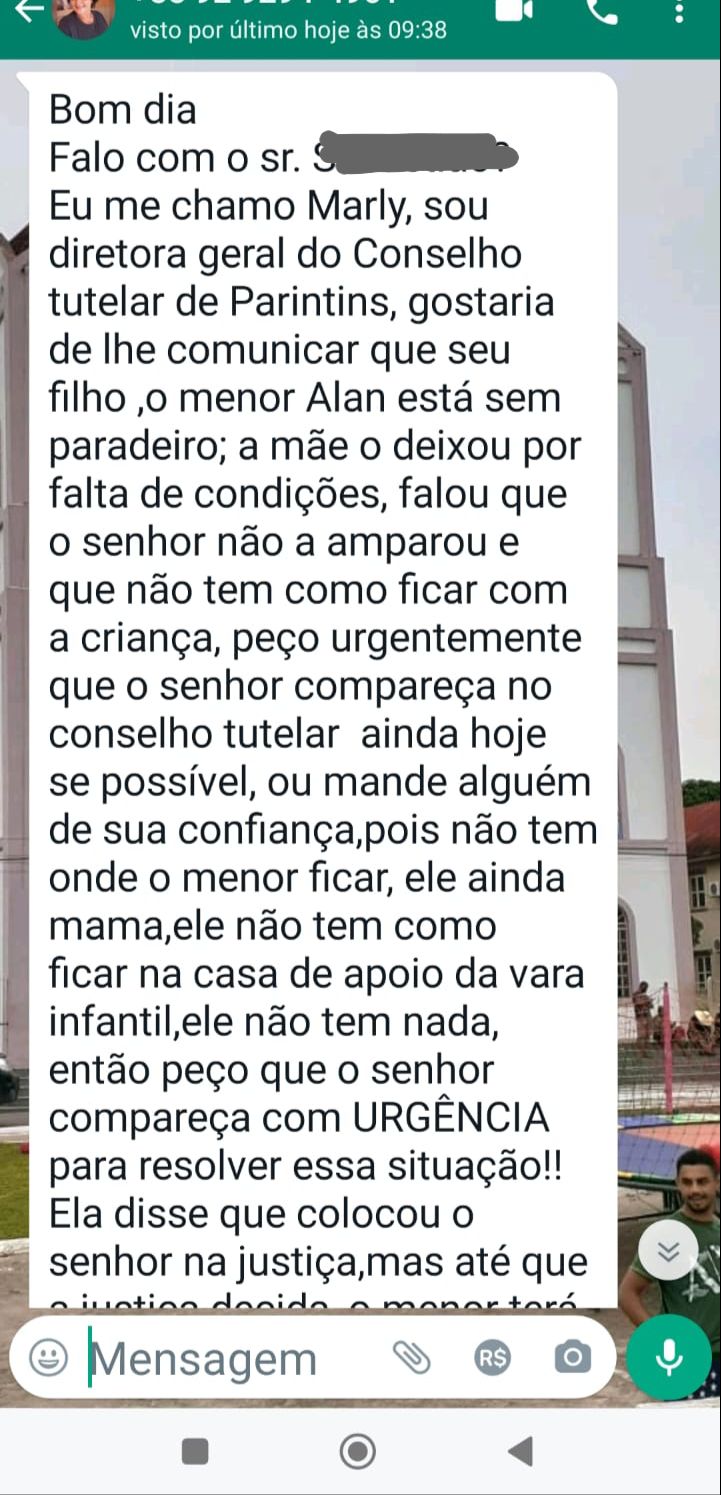Record a voice message with microphone
This screenshot has height=1495, width=721.
click(669, 1357)
